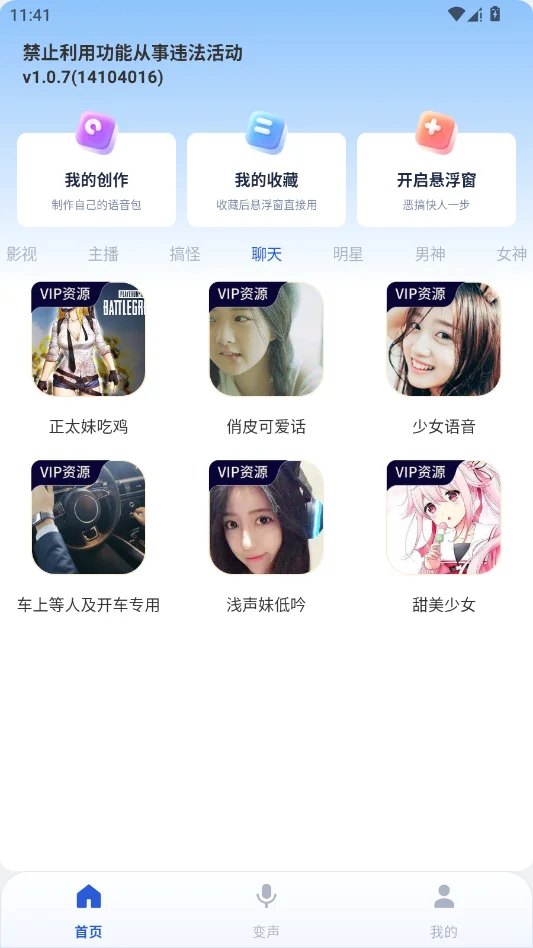
Task: Go to the 首页 bottom tab
Action: coord(89,911)
